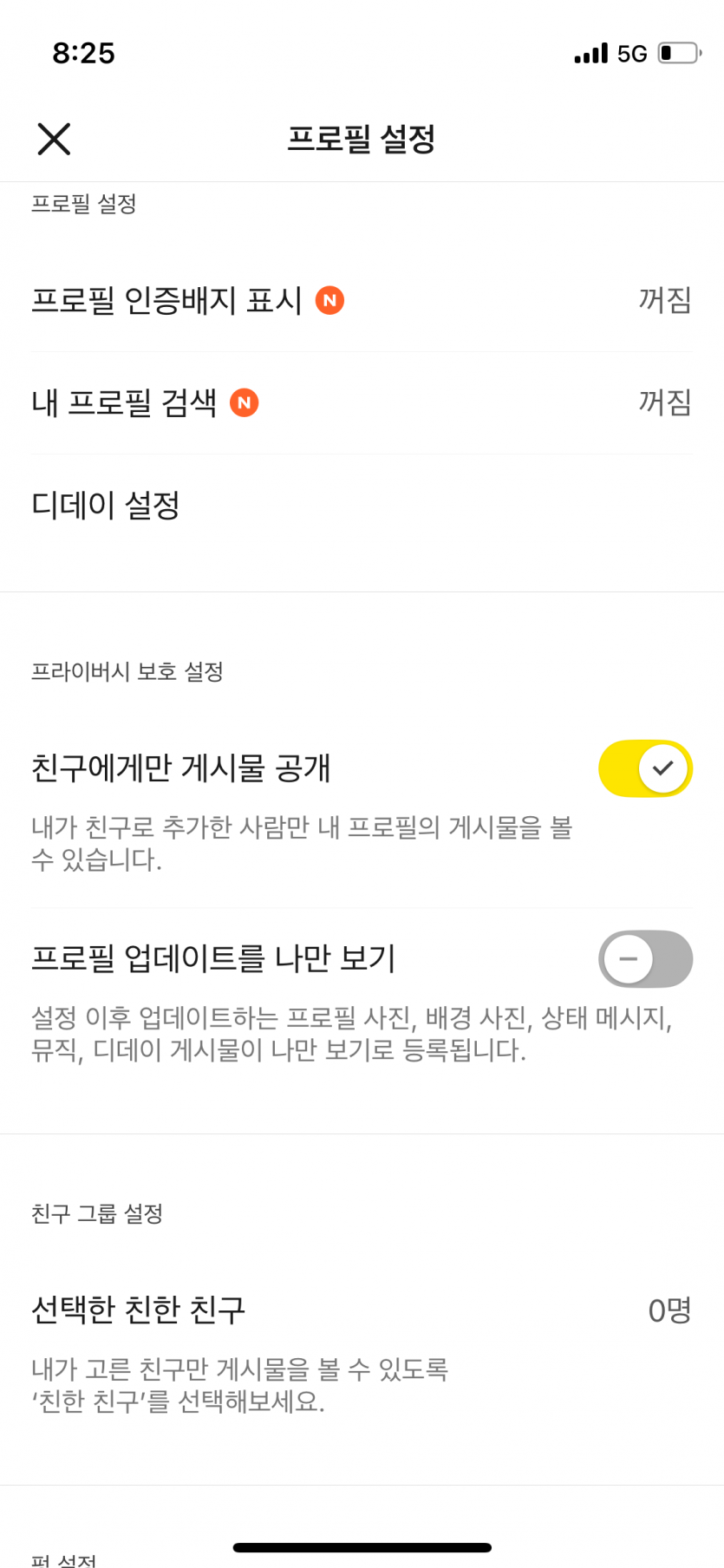
Task: Open 선택한 친한 친구 list
Action: coord(361,1310)
